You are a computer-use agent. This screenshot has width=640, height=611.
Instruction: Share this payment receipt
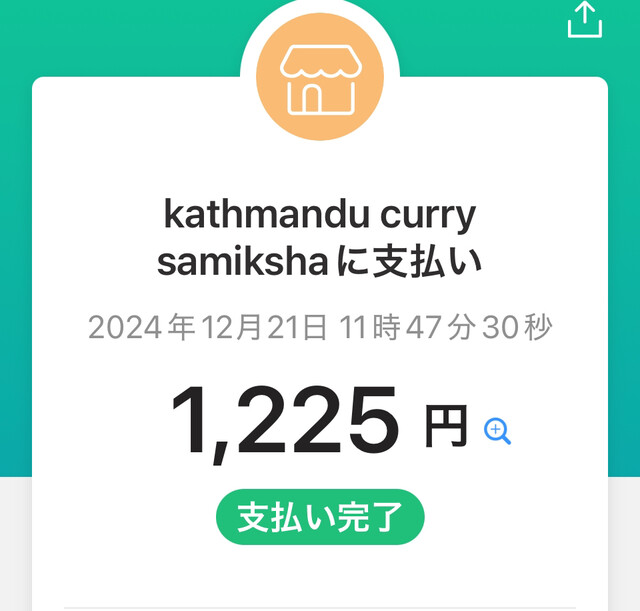pyautogui.click(x=585, y=19)
